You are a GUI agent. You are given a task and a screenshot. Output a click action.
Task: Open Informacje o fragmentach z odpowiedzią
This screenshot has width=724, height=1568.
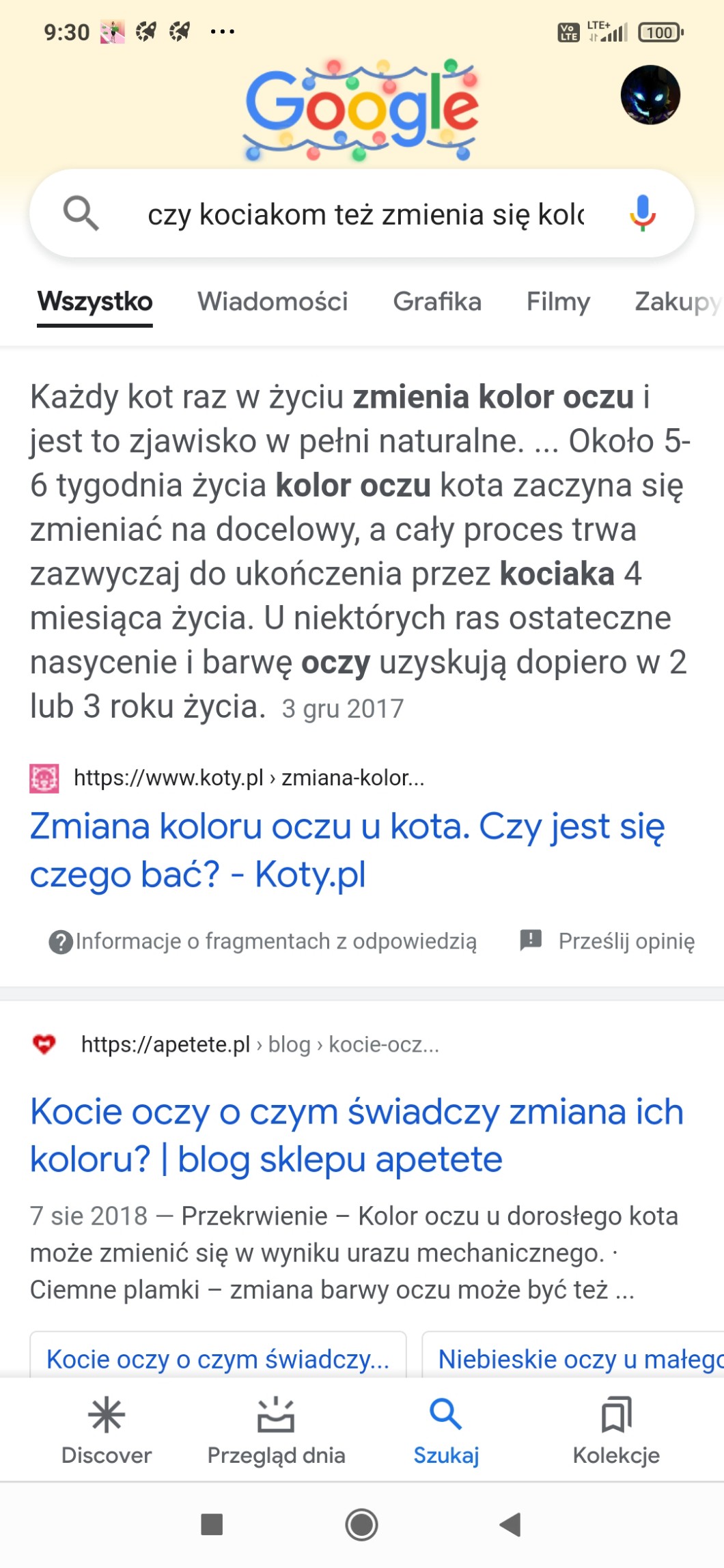[x=264, y=941]
